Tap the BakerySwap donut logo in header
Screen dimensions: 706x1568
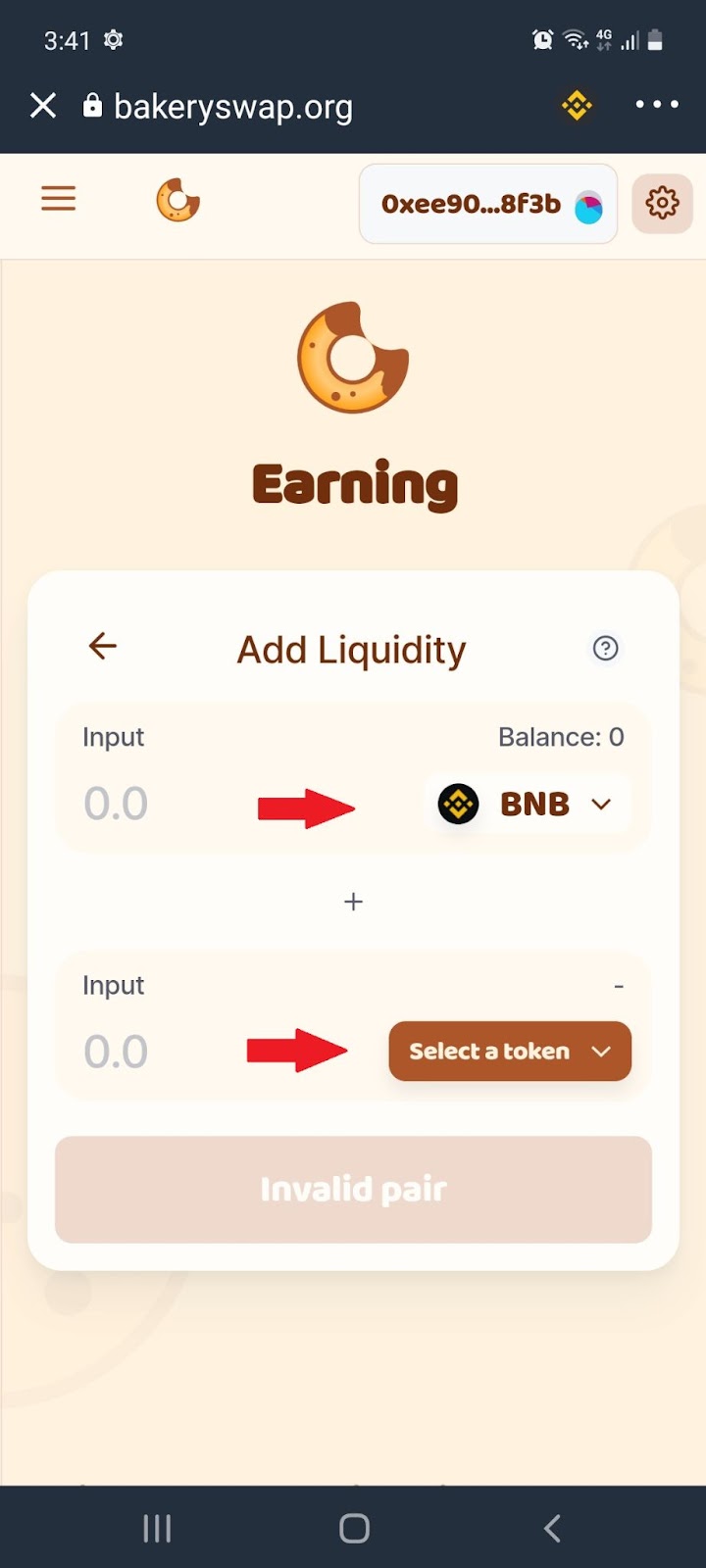pos(177,201)
